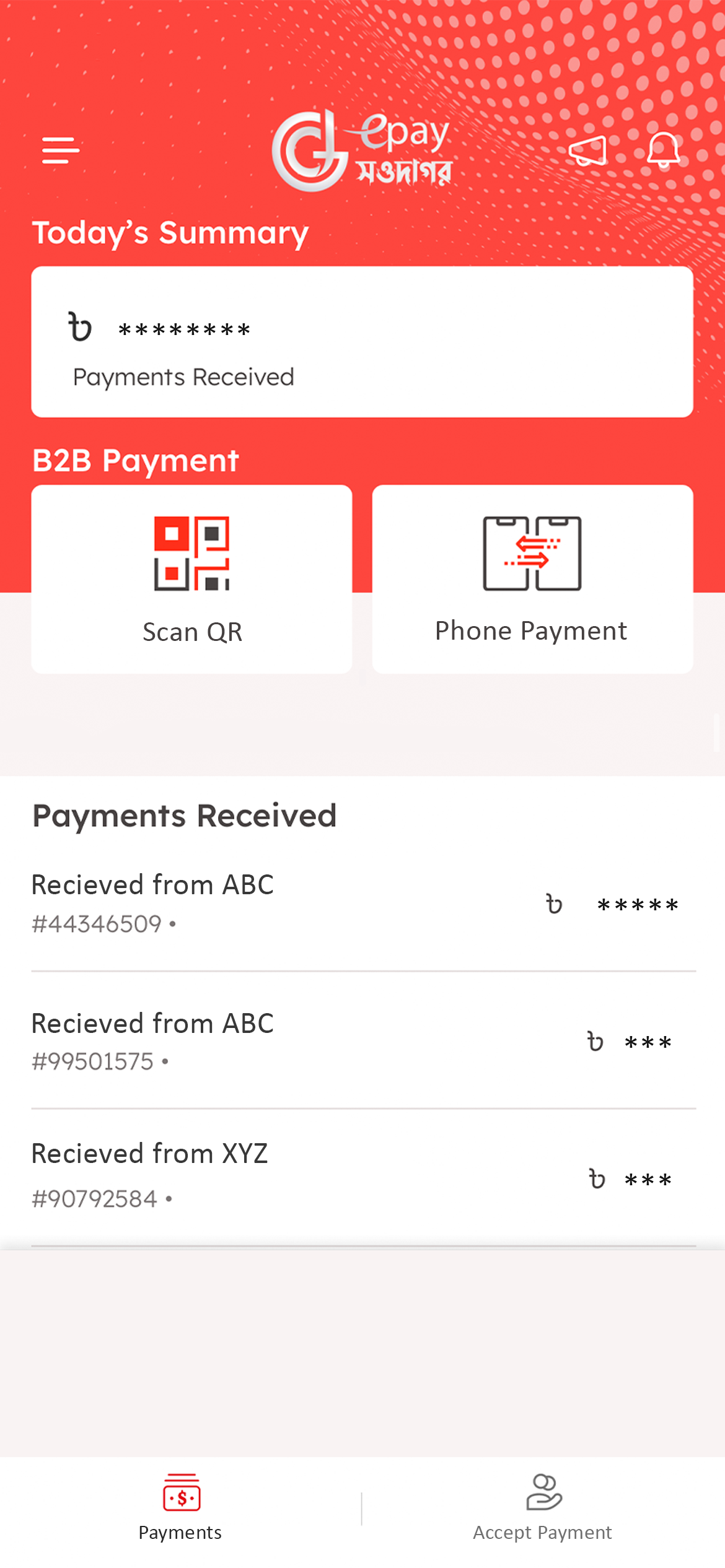Screen dimensions: 725x1568
Task: Reveal the hidden Payments Received summary
Action: tap(362, 342)
